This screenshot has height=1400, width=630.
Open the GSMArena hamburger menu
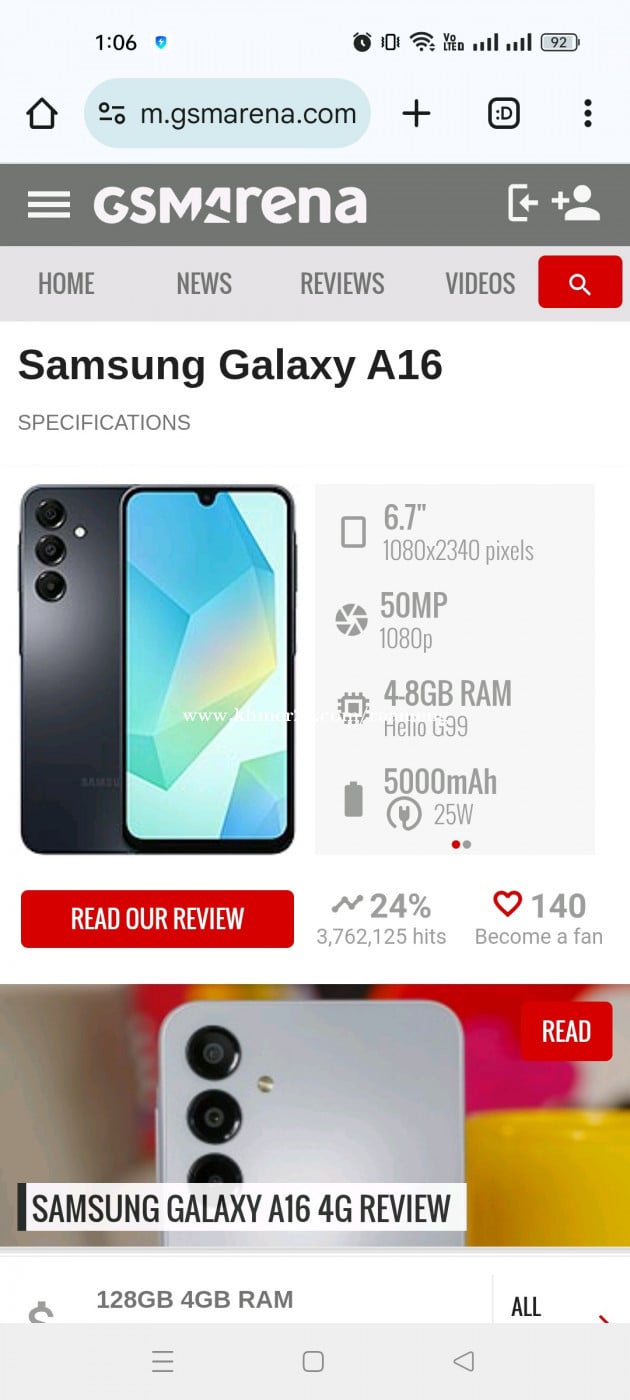48,205
